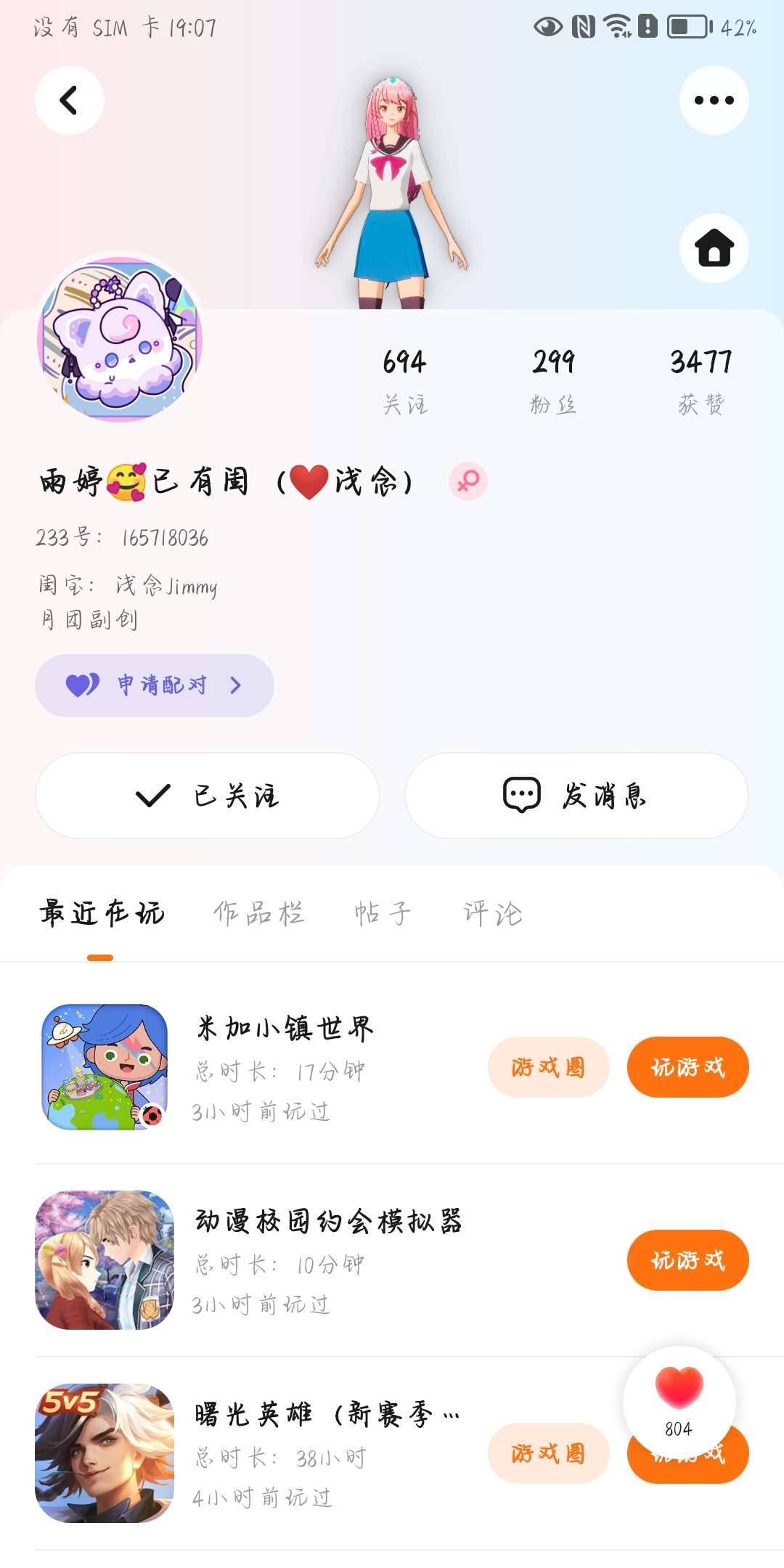This screenshot has width=784, height=1568.
Task: Open the 动漫校园约会模拟器 game entry
Action: coord(327,1222)
